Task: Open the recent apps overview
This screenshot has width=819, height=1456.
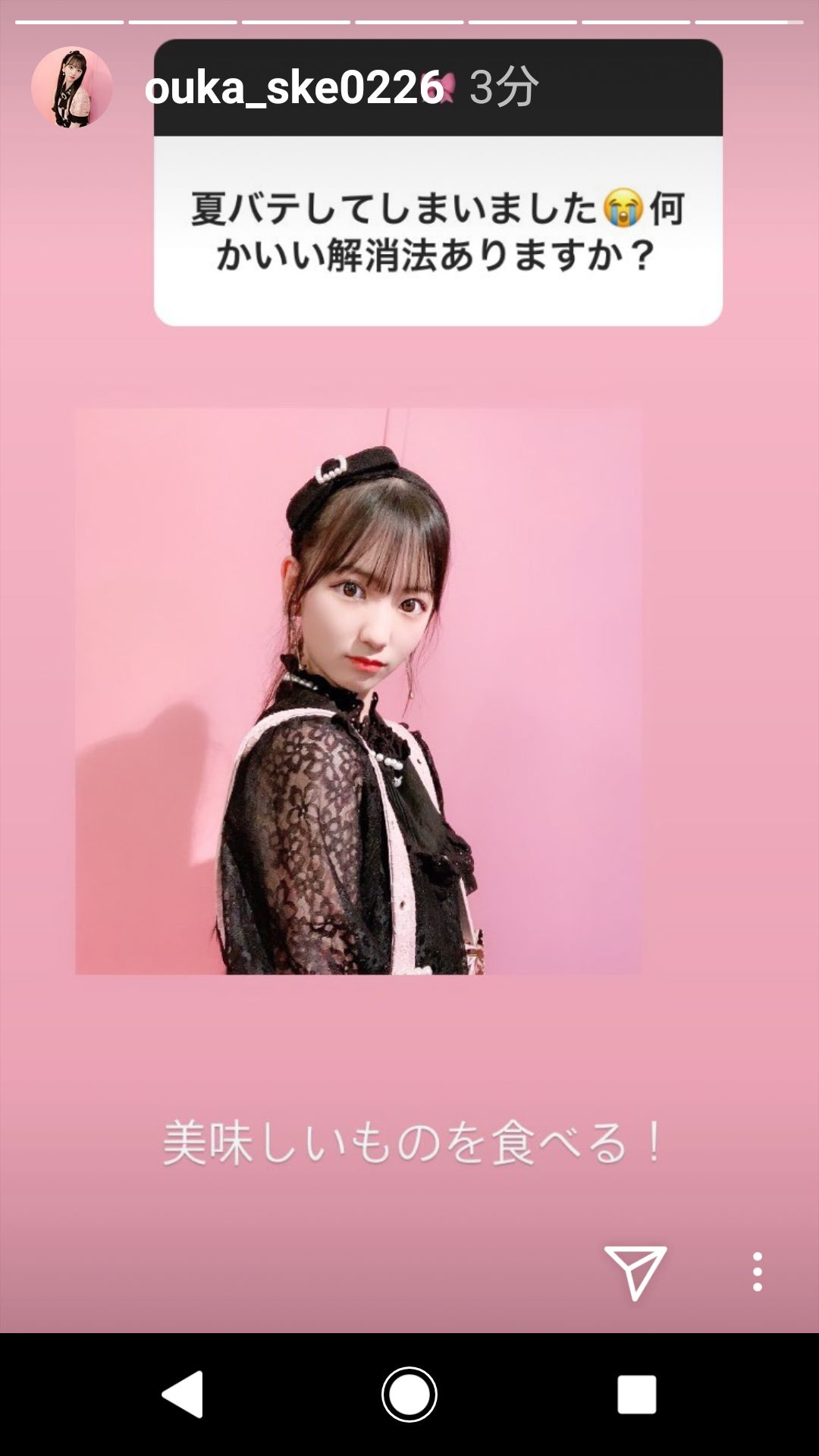Action: tap(636, 1394)
